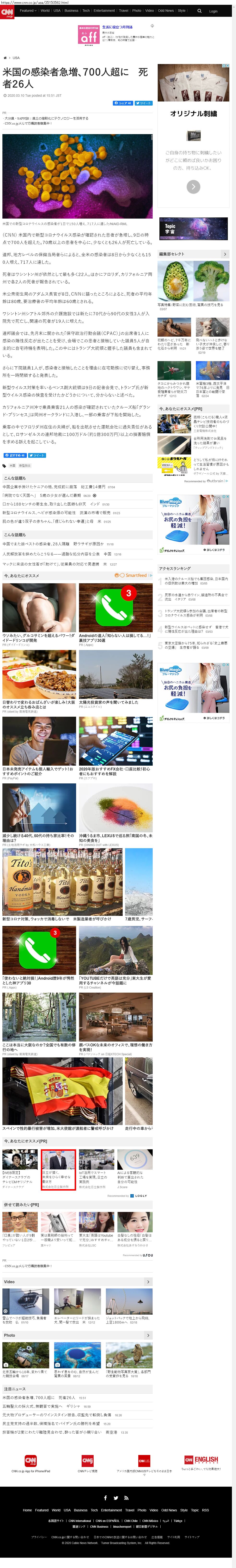
Task: Expand the 編集部セレクト section arrow
Action: [x=225, y=254]
